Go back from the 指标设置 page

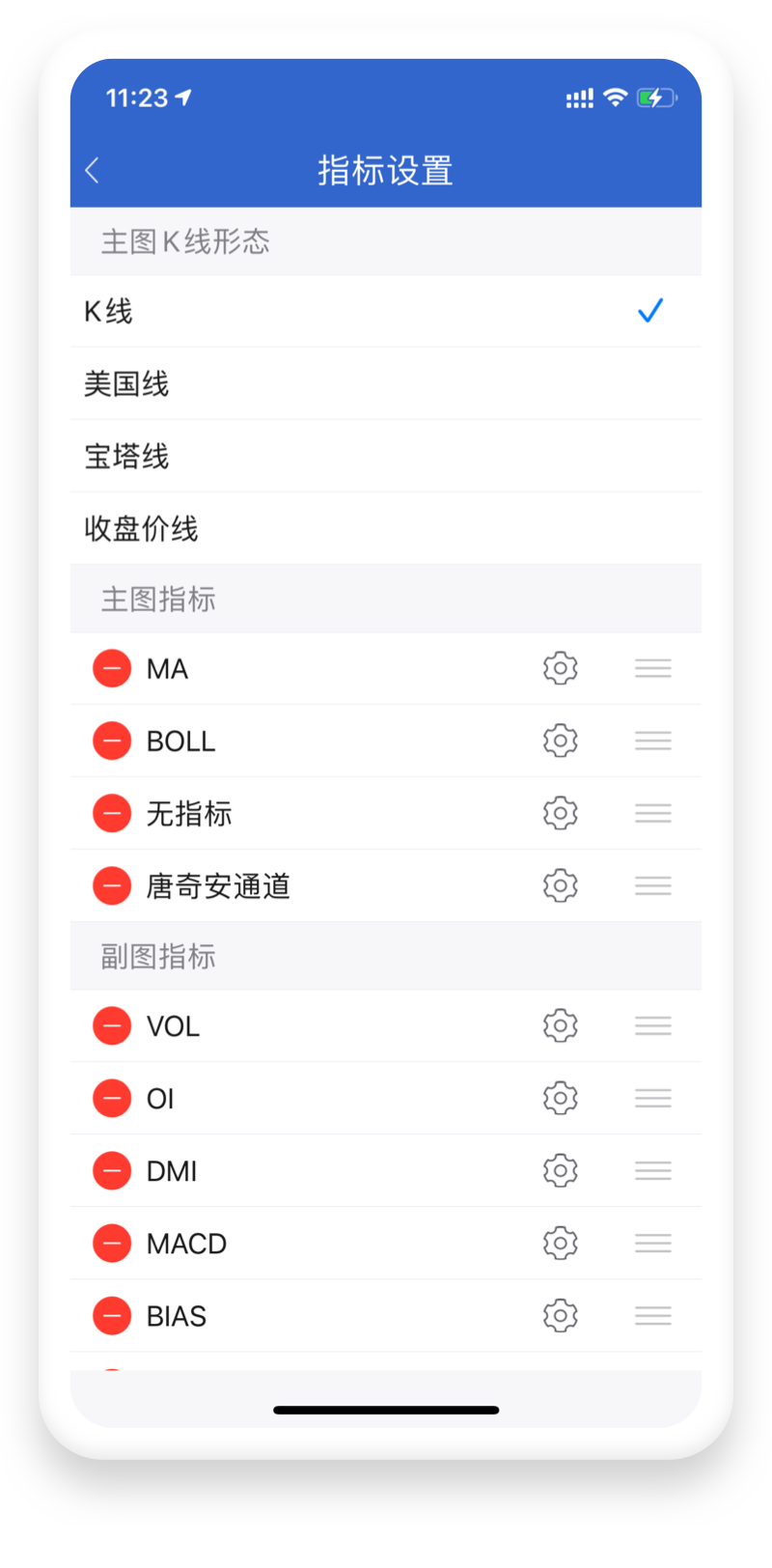tap(93, 171)
